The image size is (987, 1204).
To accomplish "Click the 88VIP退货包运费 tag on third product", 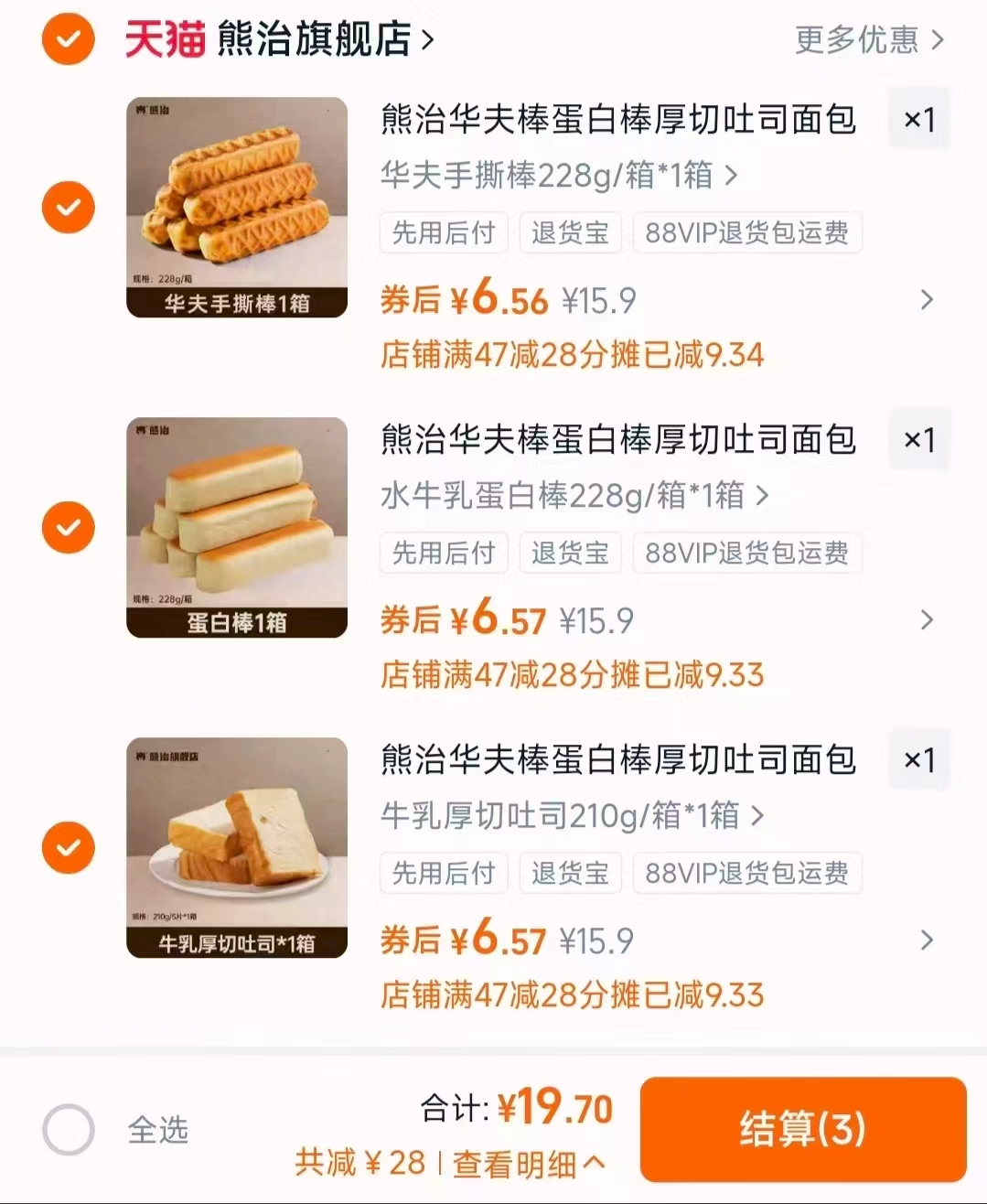I will [746, 873].
